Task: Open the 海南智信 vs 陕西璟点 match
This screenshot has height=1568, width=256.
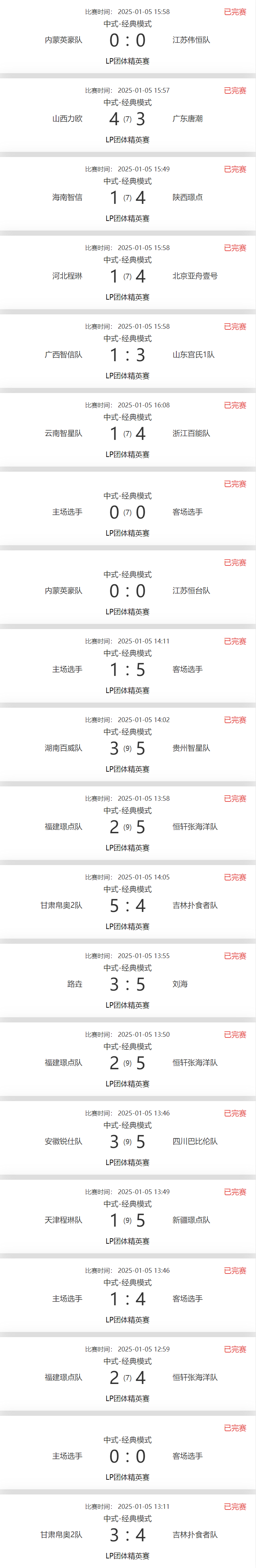Action: pos(128,197)
